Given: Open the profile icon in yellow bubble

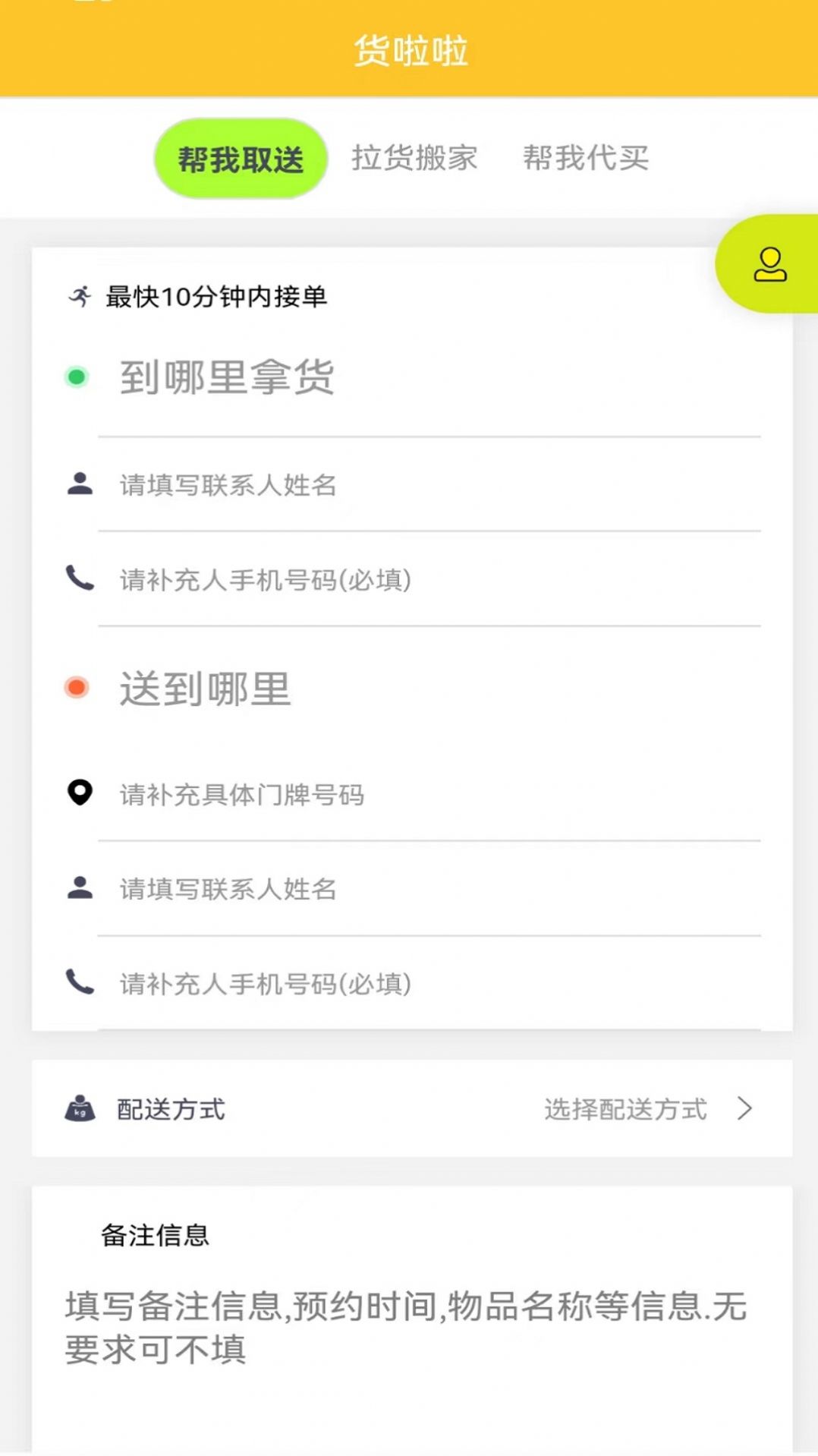Looking at the screenshot, I should click(769, 265).
